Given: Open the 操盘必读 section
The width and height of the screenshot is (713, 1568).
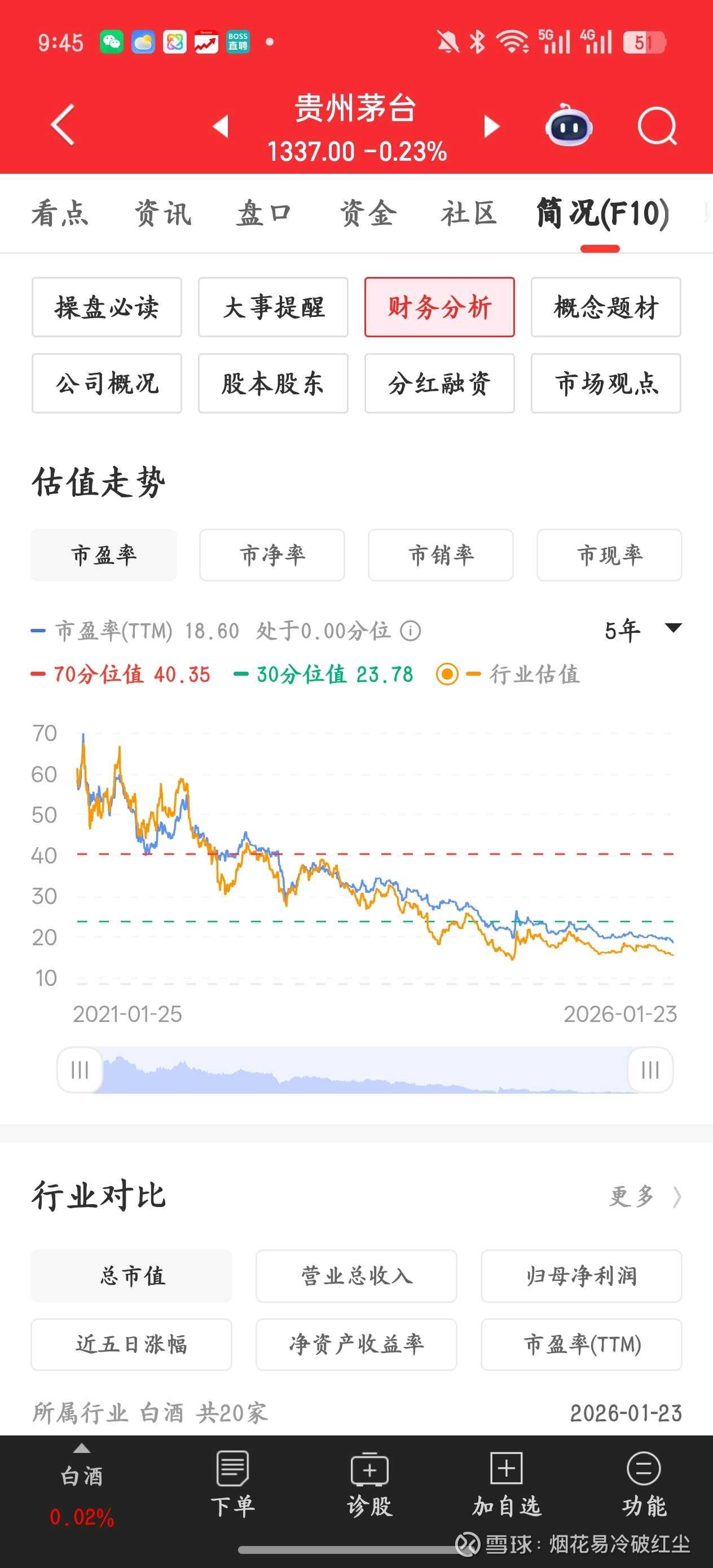Looking at the screenshot, I should 107,307.
